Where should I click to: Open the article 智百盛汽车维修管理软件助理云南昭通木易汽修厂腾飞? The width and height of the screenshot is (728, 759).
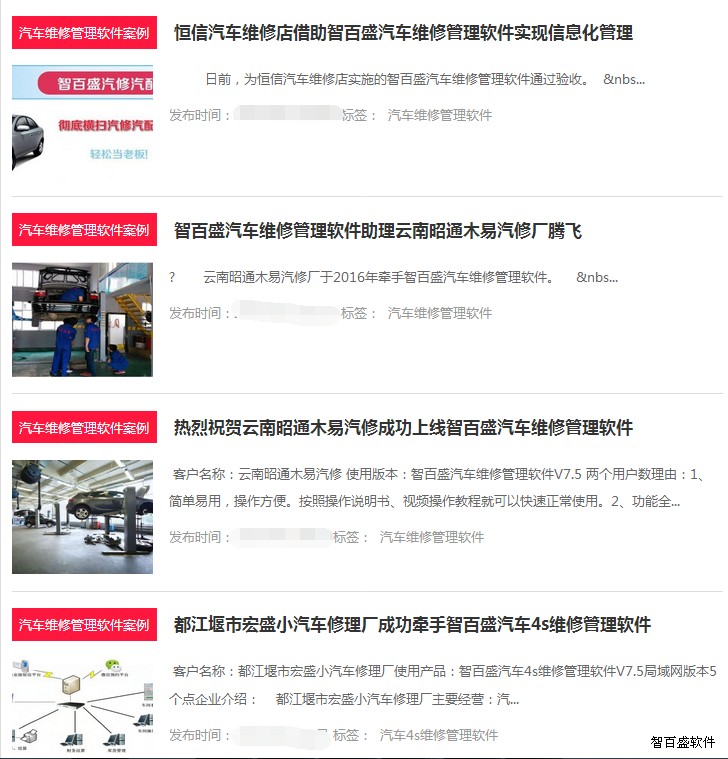coord(378,231)
